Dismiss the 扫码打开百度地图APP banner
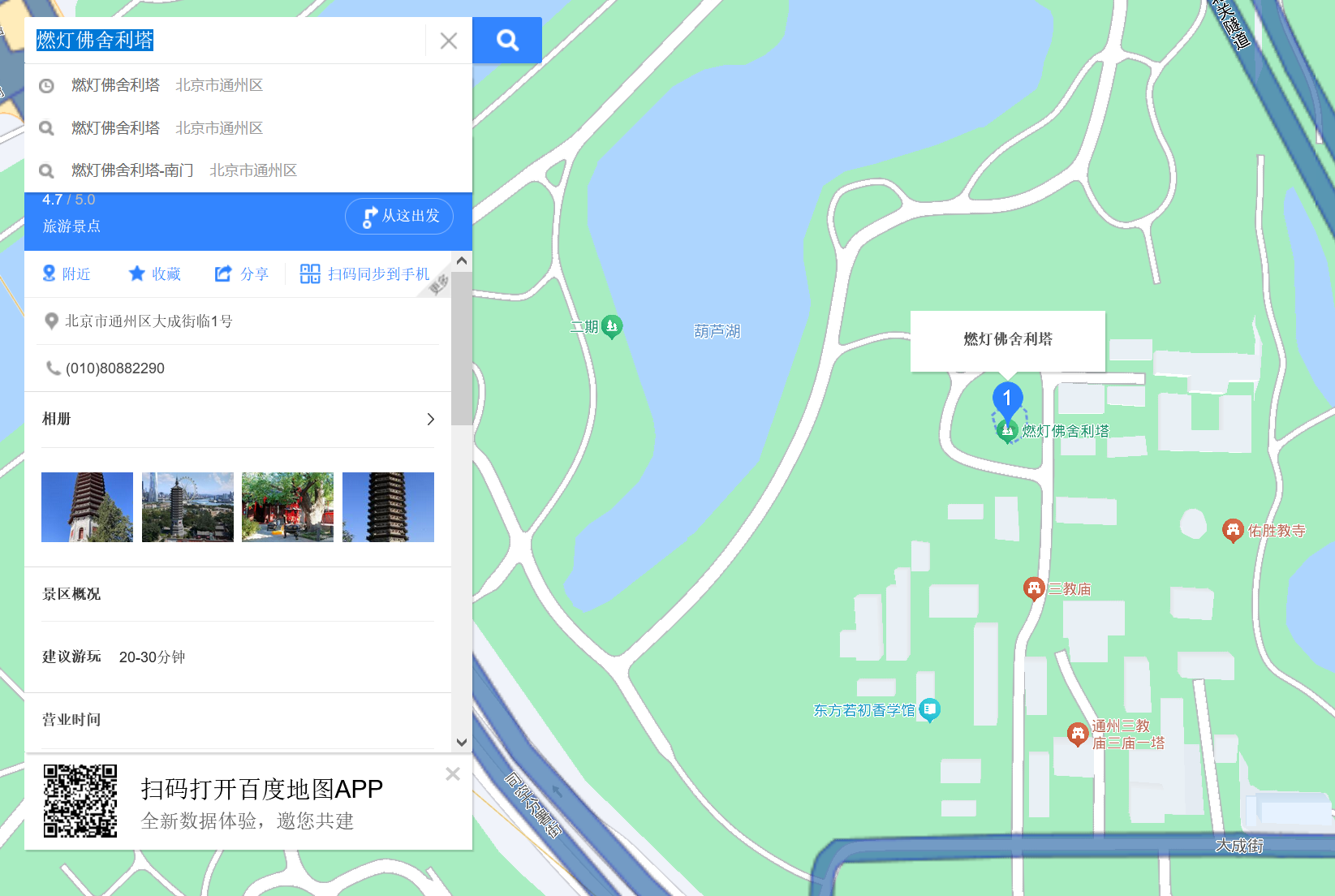The width and height of the screenshot is (1335, 896). click(x=453, y=774)
